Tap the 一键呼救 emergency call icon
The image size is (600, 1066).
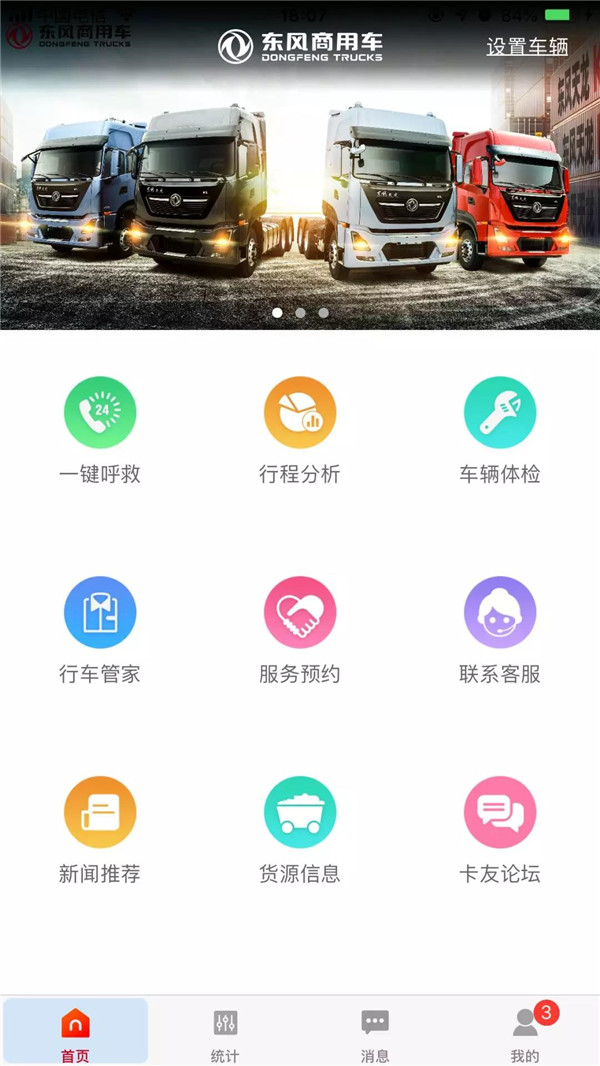100,413
